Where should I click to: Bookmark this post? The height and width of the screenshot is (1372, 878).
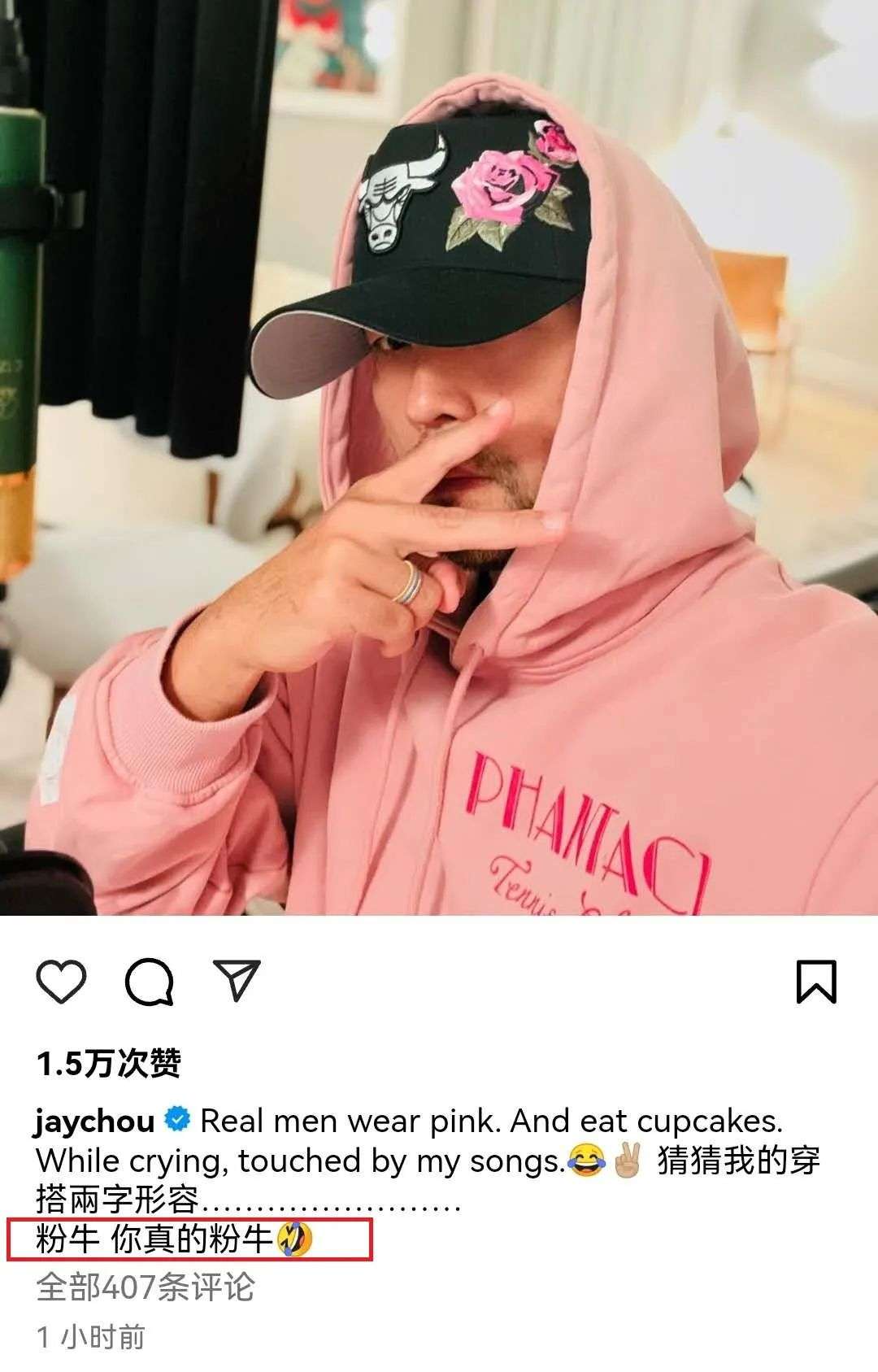click(815, 982)
